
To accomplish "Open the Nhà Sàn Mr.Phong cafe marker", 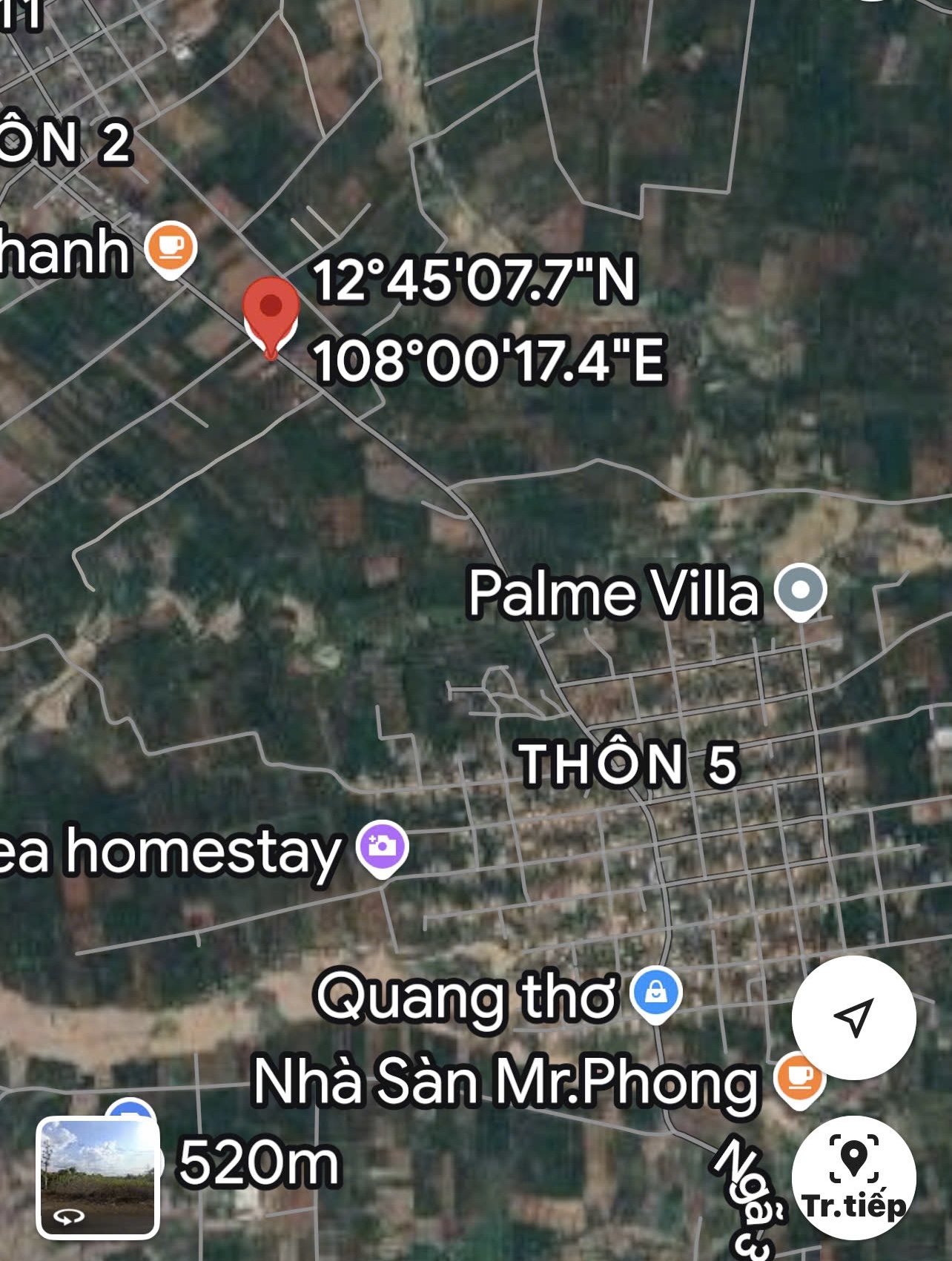I will pos(798,1079).
